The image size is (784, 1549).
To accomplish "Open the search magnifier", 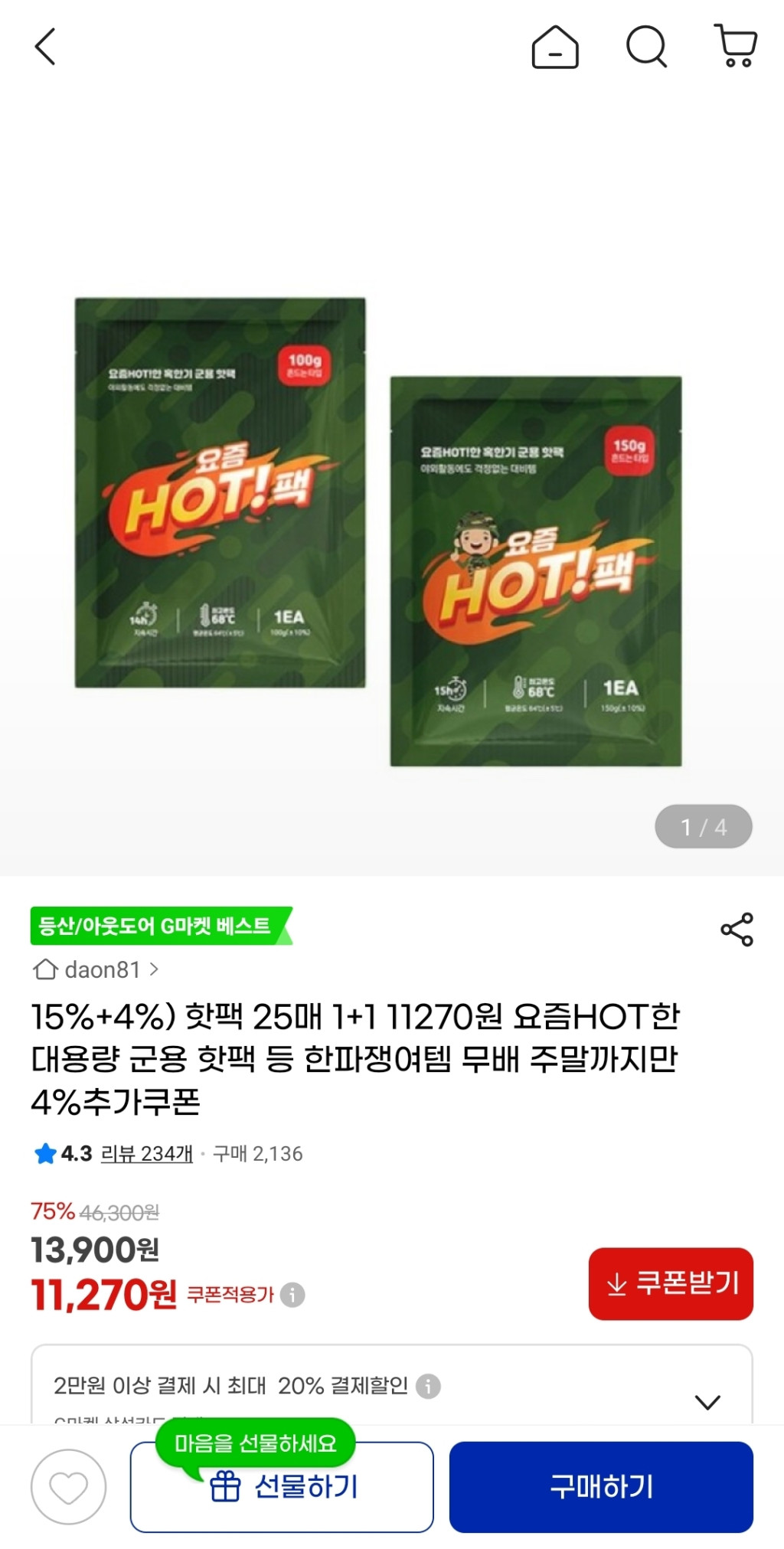I will click(646, 47).
